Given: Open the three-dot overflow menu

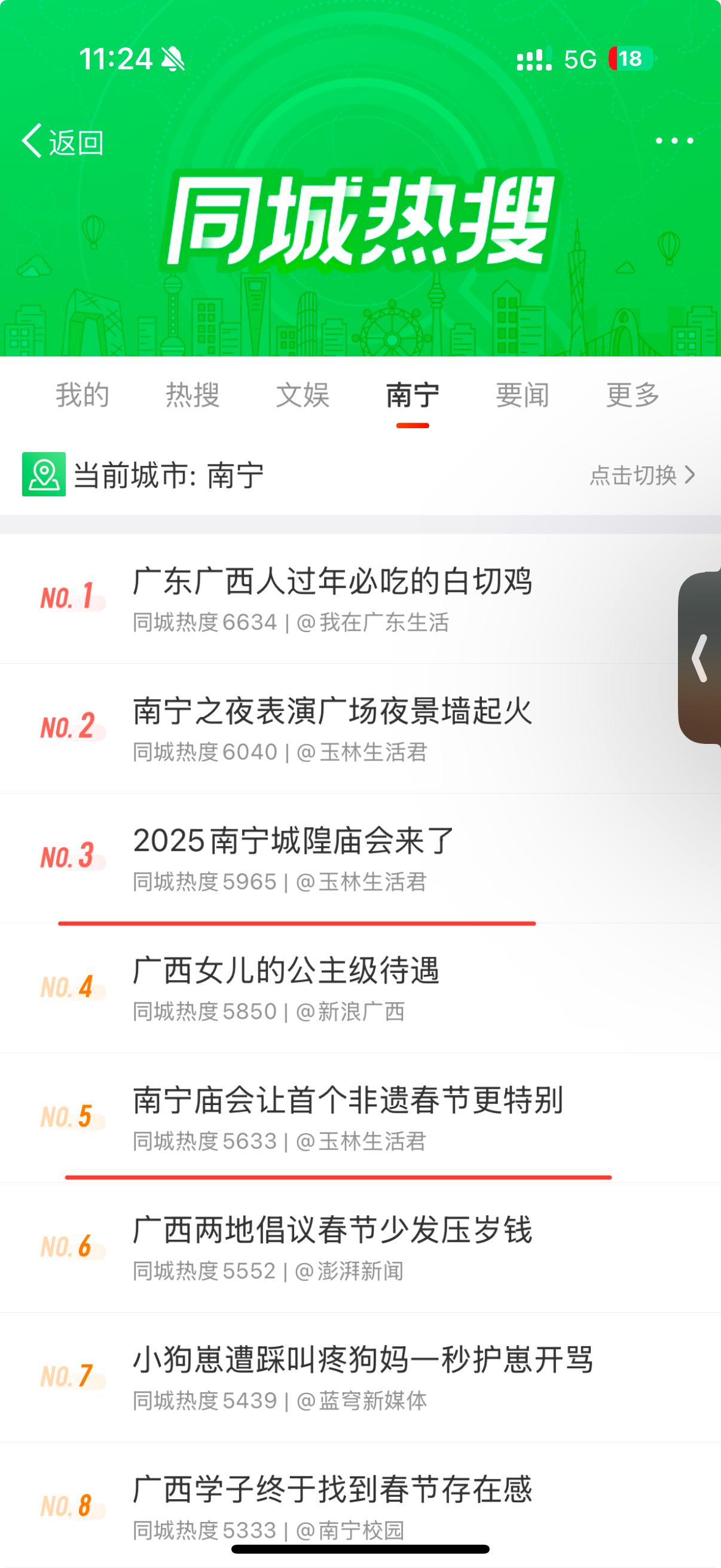Looking at the screenshot, I should (674, 141).
